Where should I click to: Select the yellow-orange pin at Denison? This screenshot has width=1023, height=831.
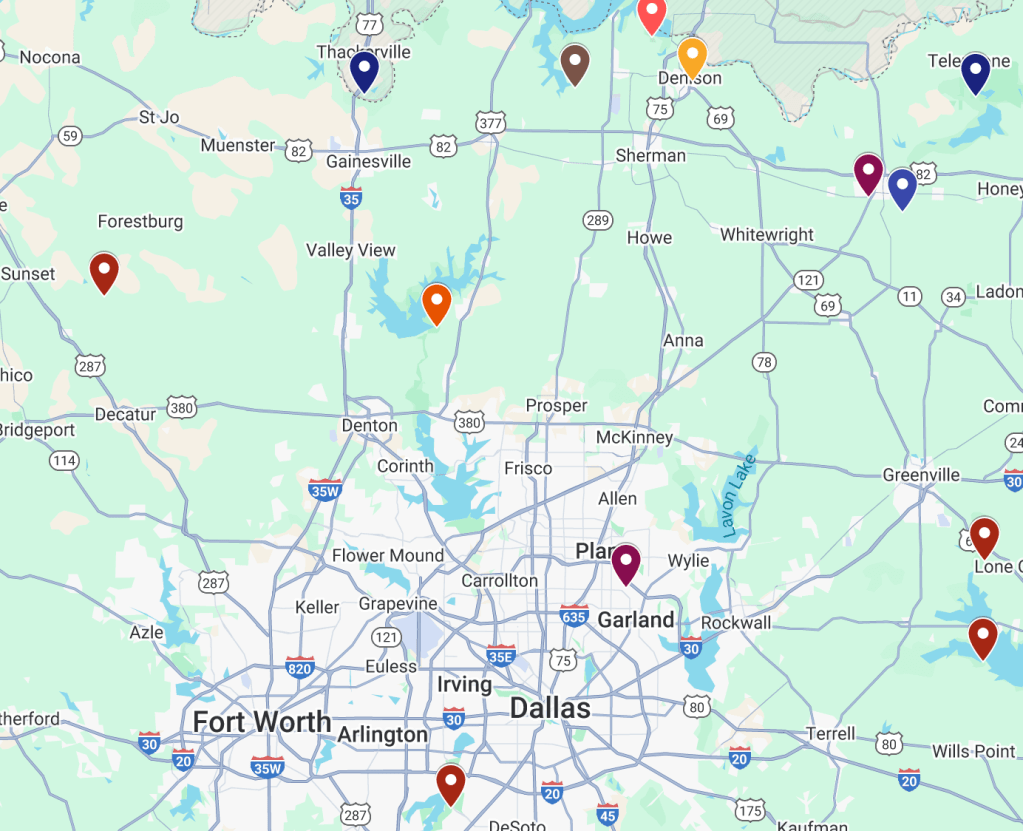click(692, 56)
